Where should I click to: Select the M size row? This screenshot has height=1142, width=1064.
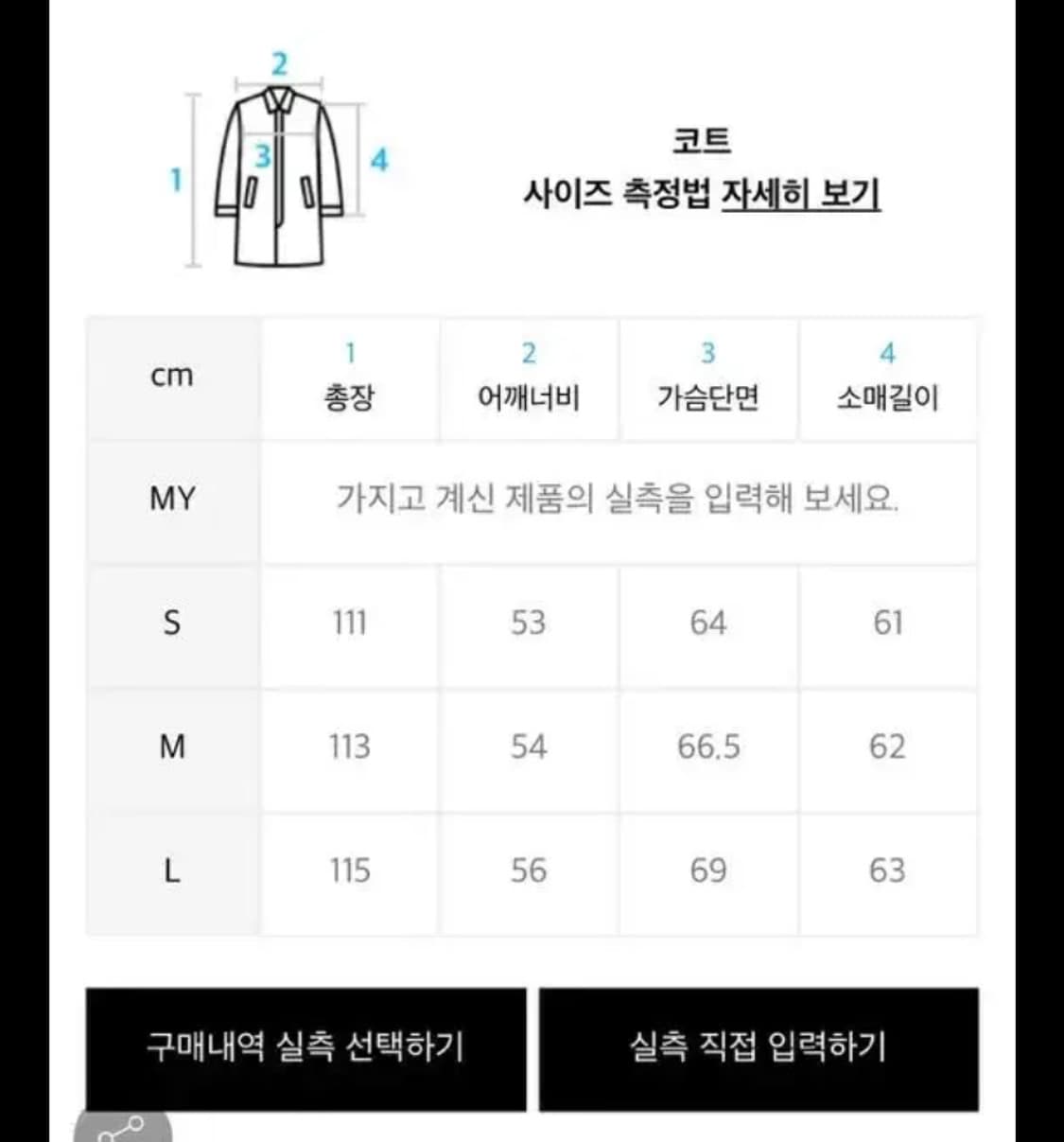(173, 747)
